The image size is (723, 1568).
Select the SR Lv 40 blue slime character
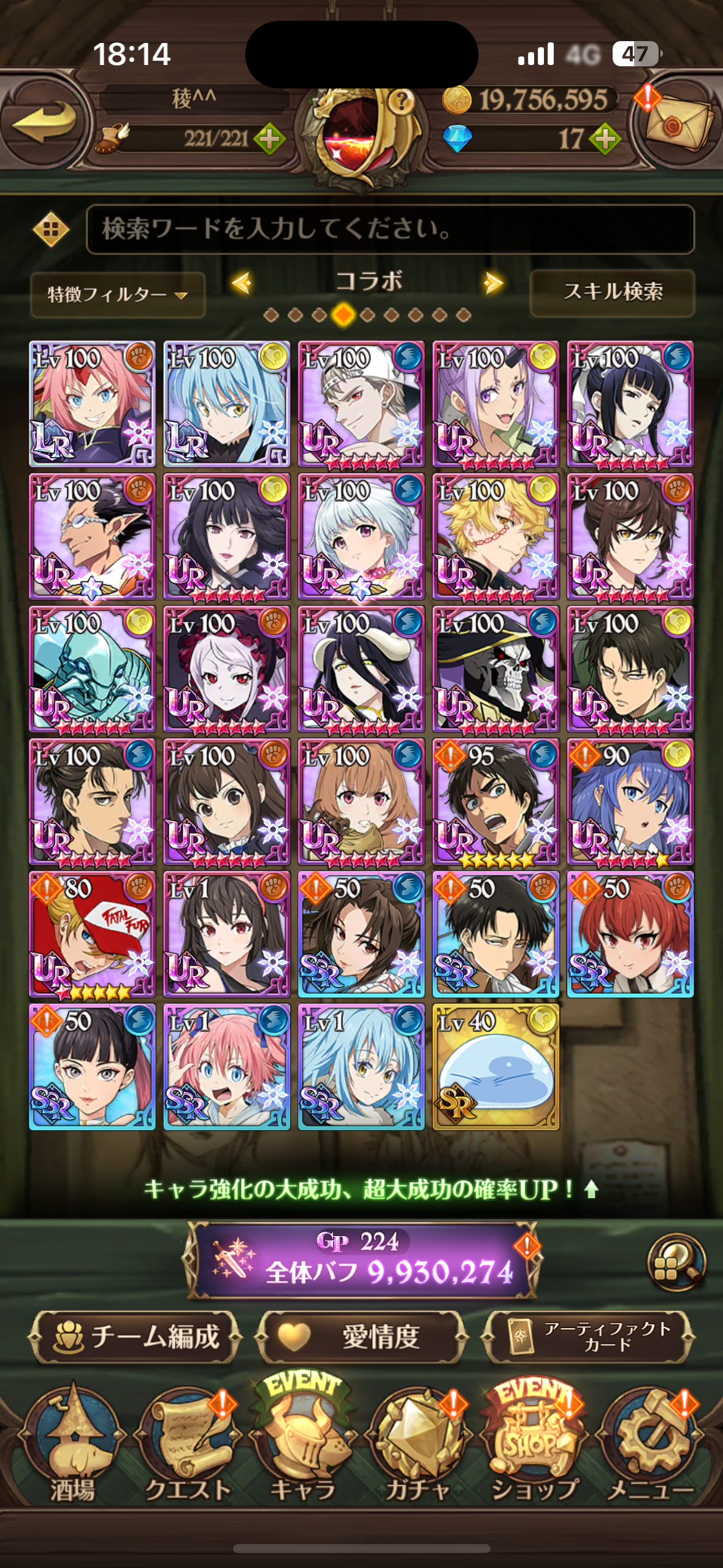[495, 1067]
